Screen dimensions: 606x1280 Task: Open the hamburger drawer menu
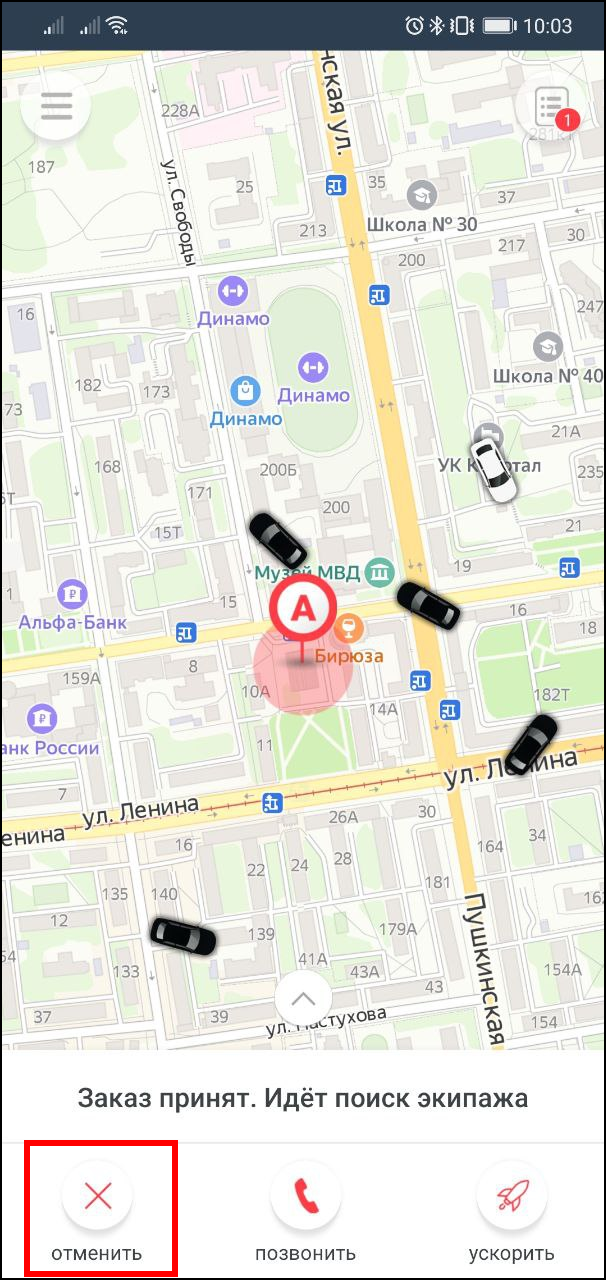pyautogui.click(x=56, y=105)
